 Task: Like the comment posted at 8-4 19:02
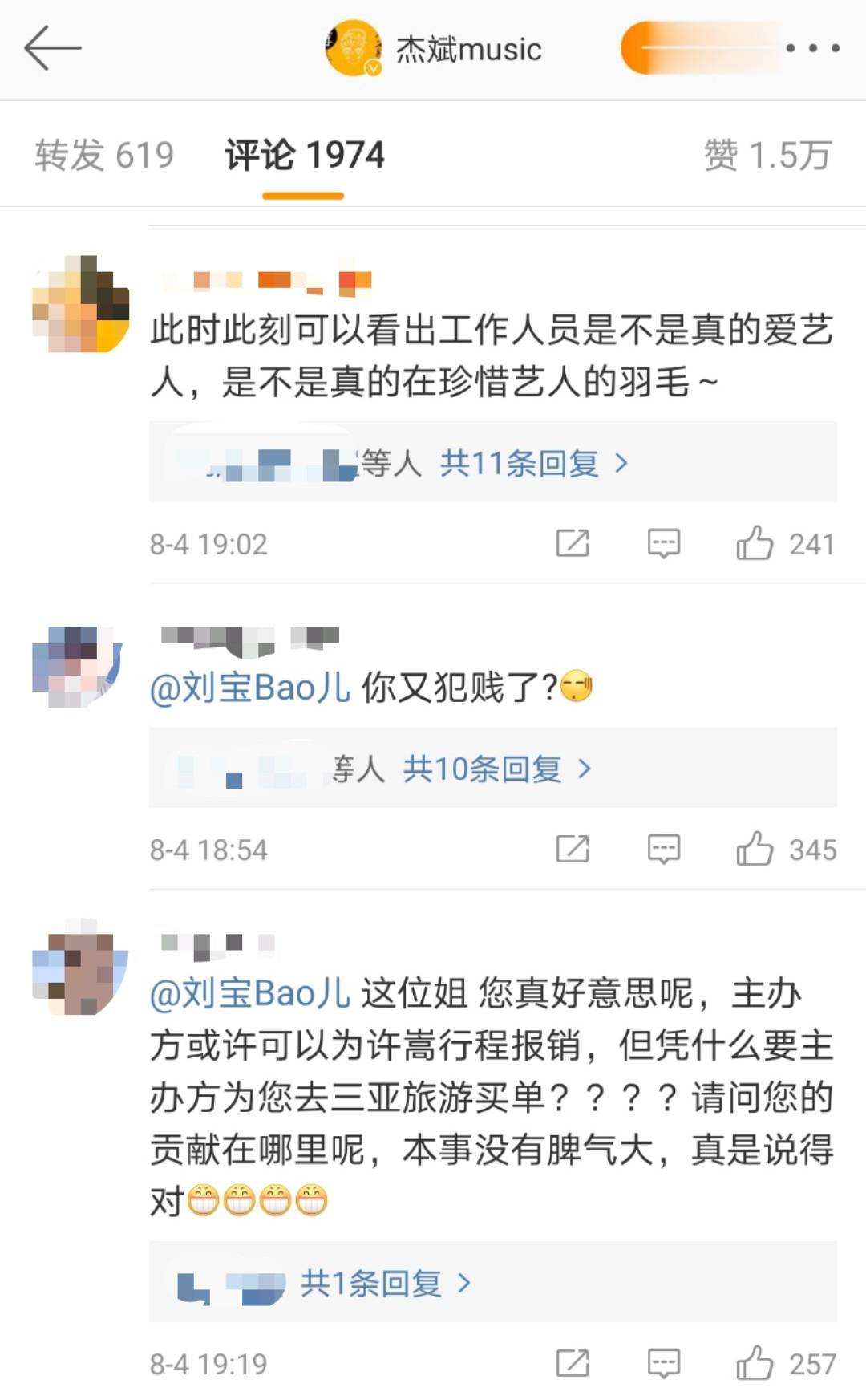(755, 543)
